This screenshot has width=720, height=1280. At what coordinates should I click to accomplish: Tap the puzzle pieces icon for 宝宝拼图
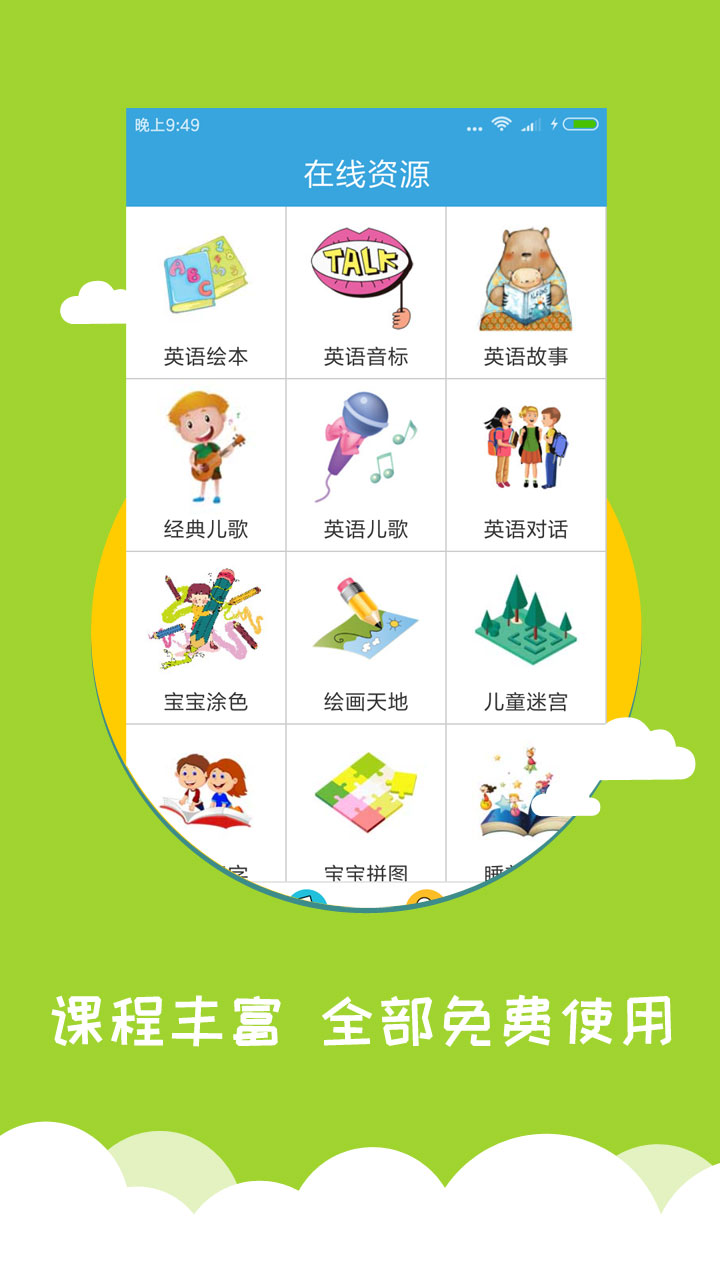coord(363,790)
